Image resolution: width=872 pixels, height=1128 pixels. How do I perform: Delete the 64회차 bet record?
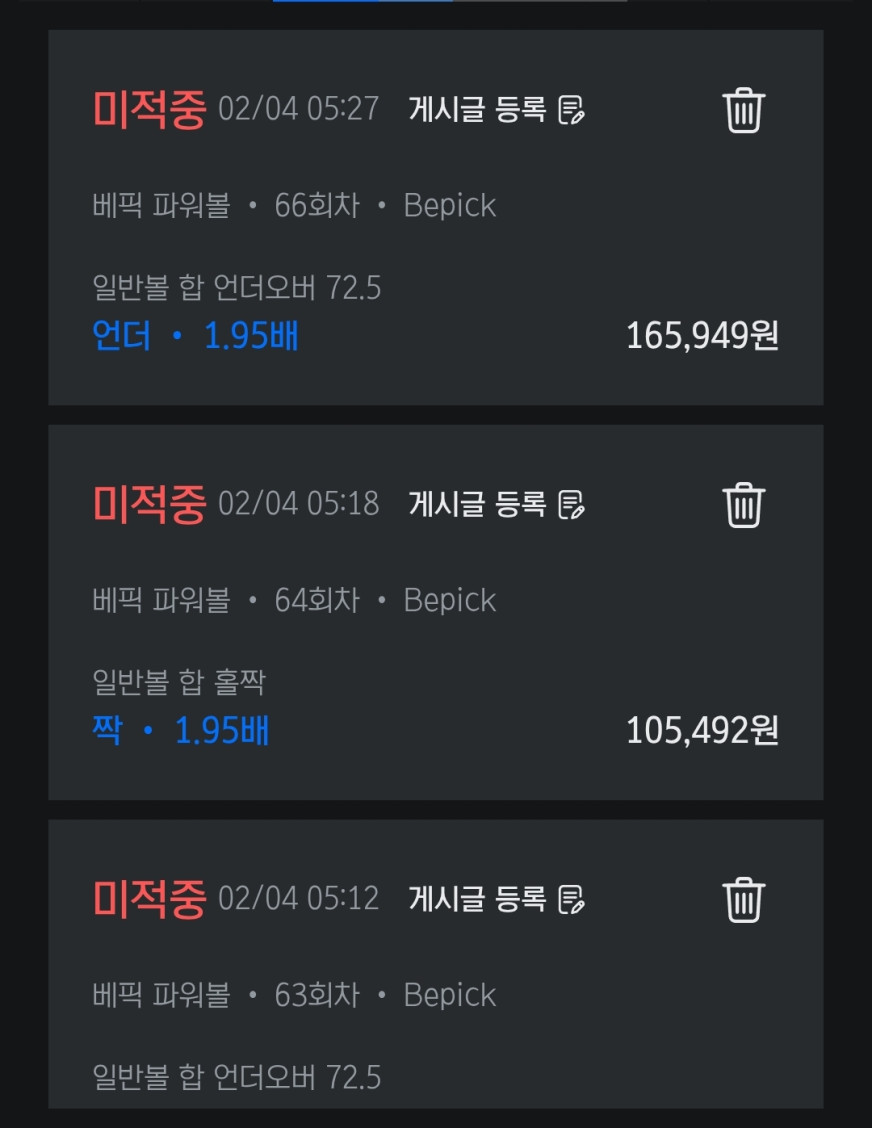coord(744,505)
